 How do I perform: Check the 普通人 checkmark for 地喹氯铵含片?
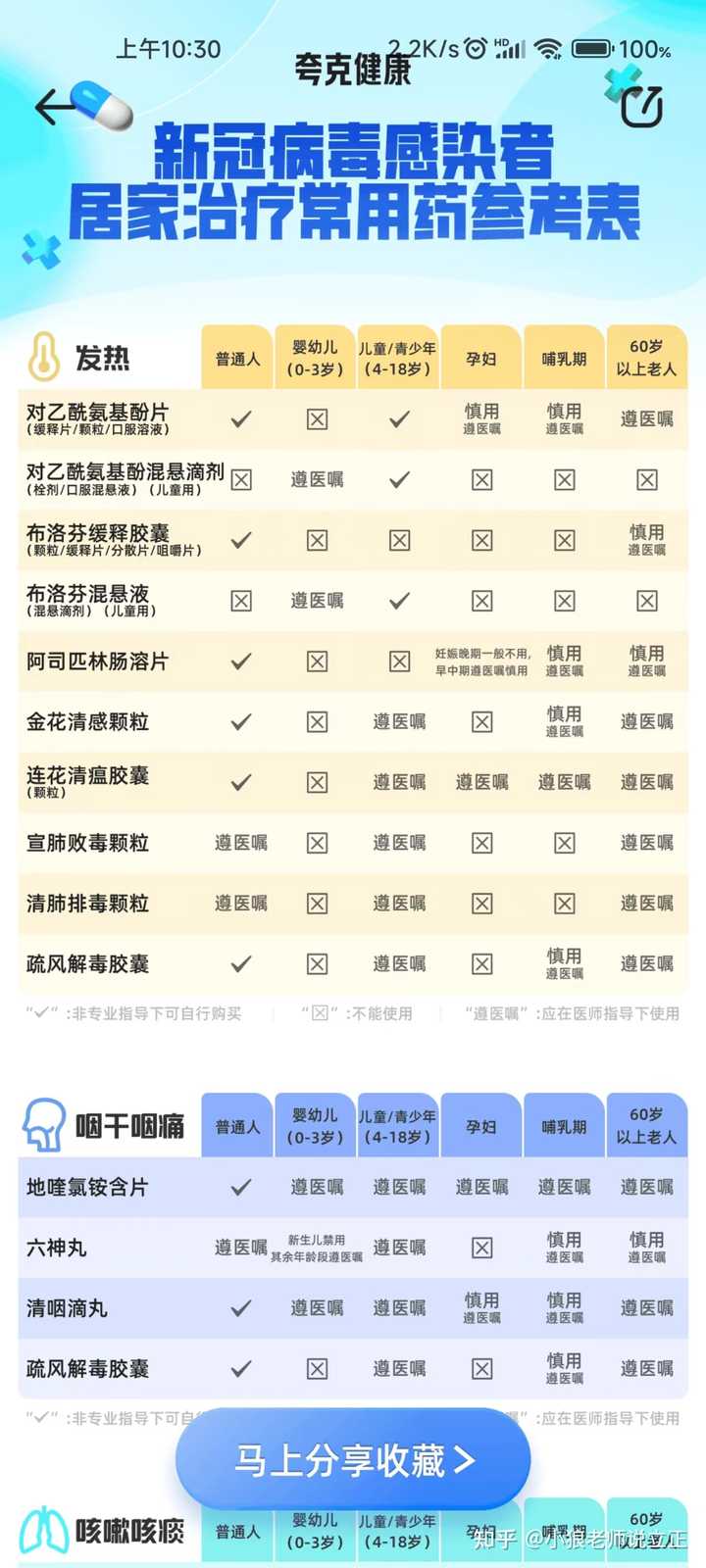click(x=239, y=1187)
